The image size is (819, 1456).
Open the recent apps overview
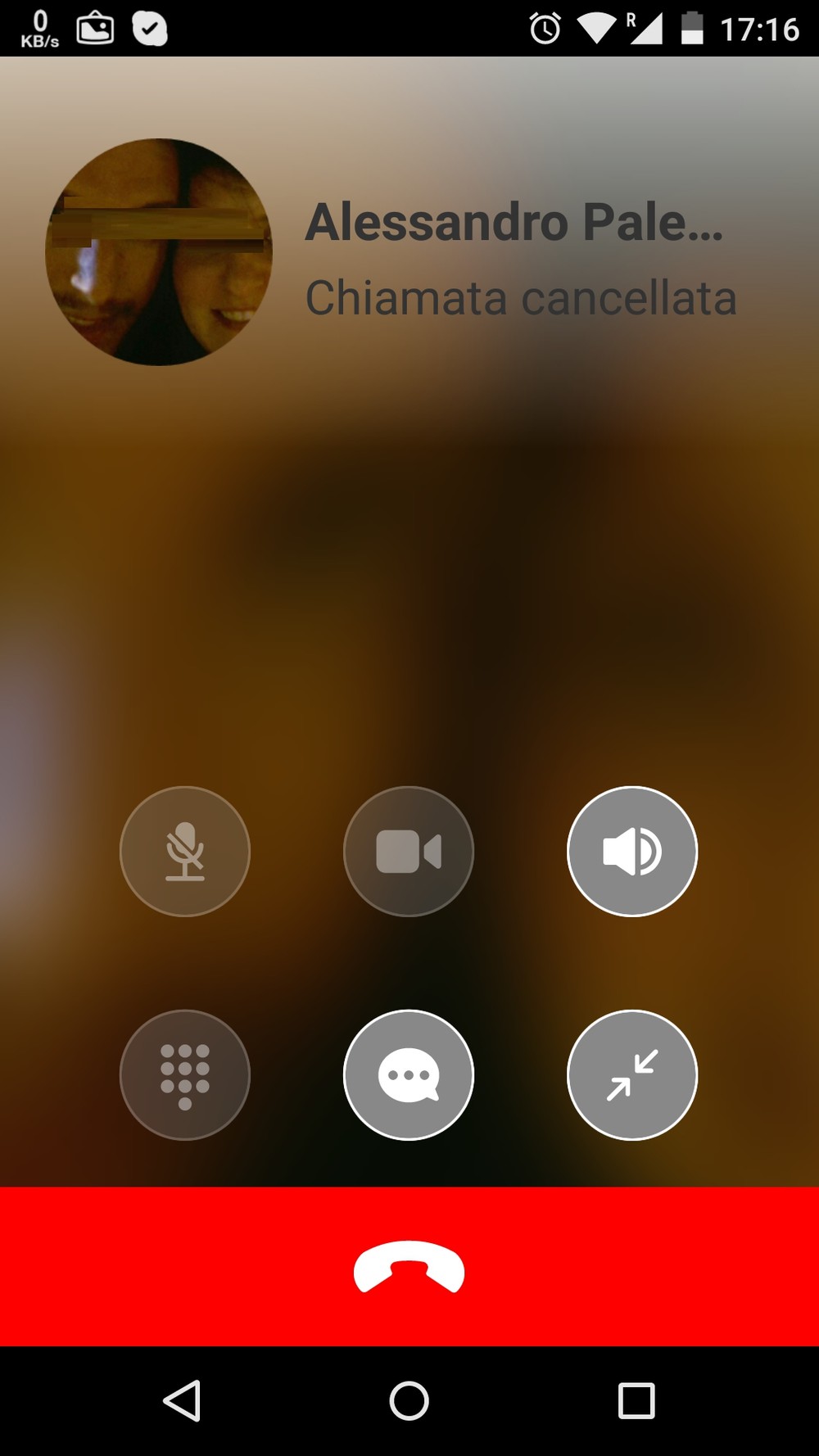[x=636, y=1401]
